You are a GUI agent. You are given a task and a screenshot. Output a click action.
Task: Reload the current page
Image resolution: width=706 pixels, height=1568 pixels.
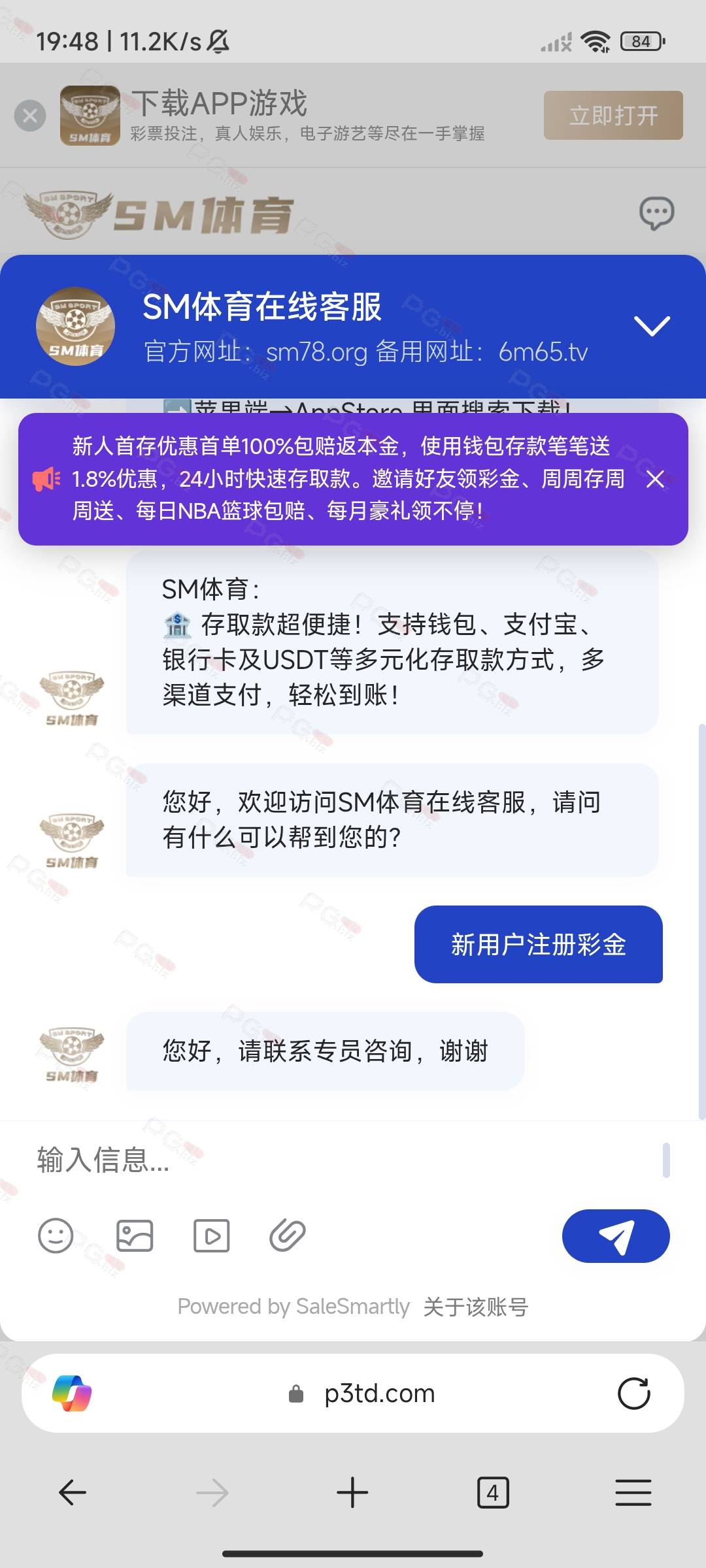click(633, 1394)
